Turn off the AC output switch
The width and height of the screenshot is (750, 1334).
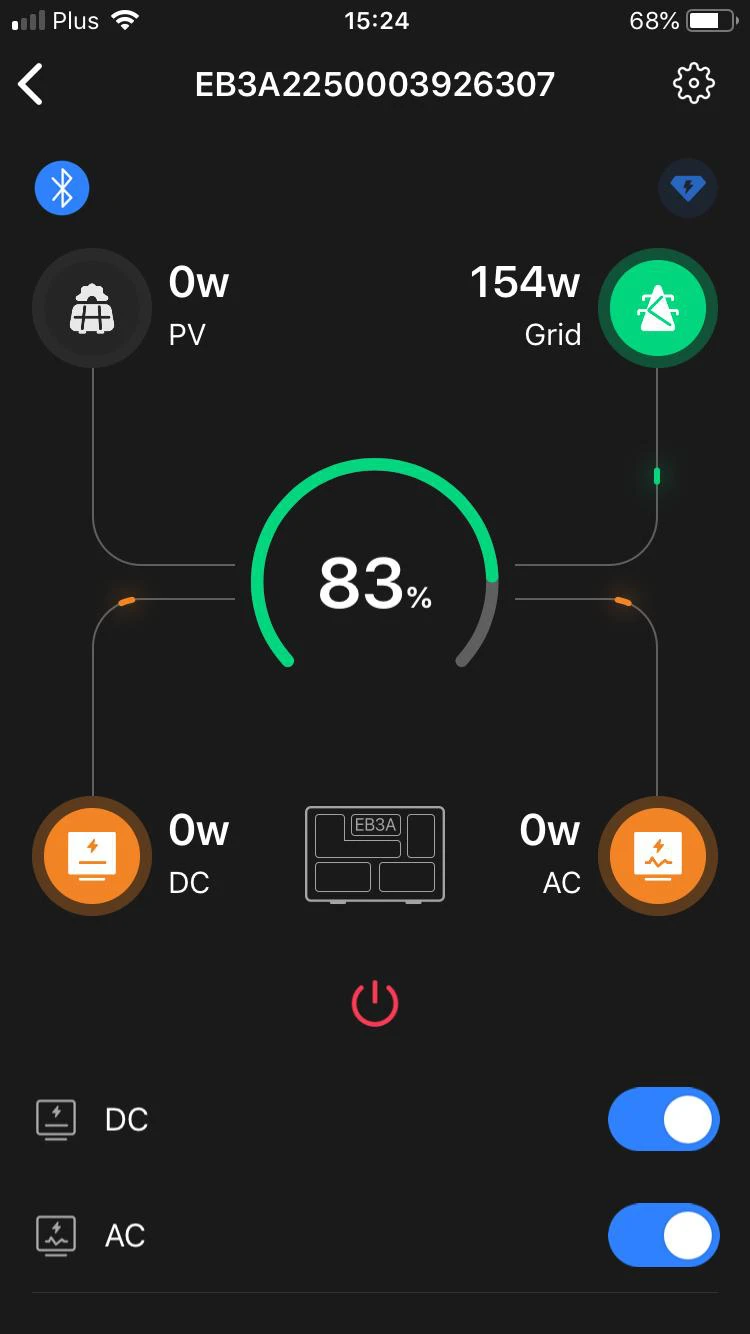(x=663, y=1235)
